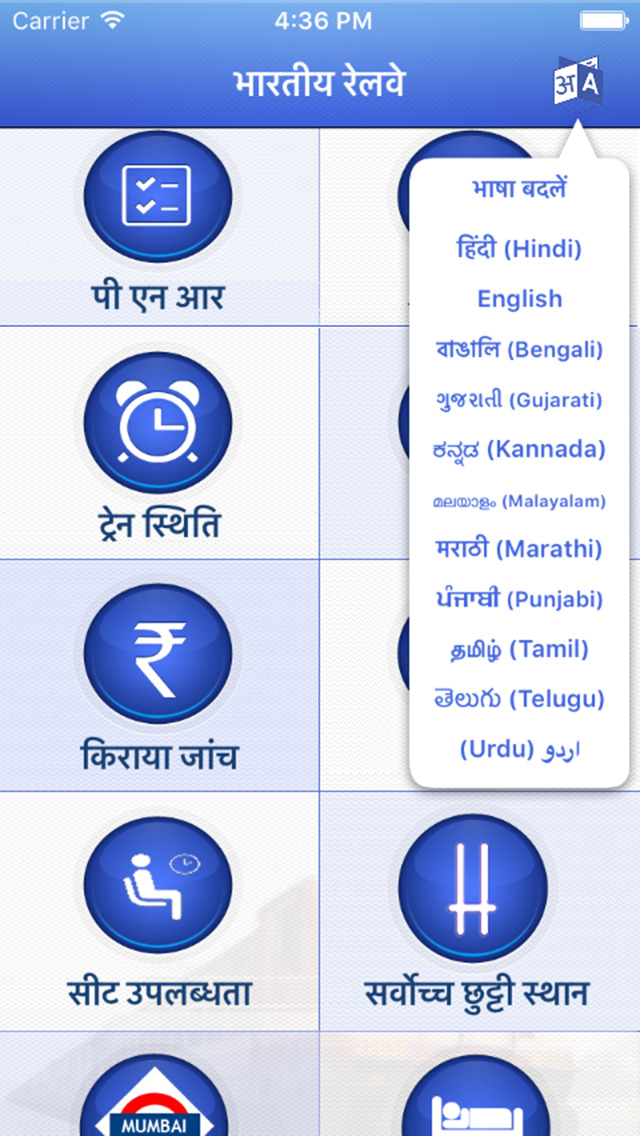This screenshot has width=640, height=1136.
Task: Open the Mumbai local tile
Action: click(158, 1095)
